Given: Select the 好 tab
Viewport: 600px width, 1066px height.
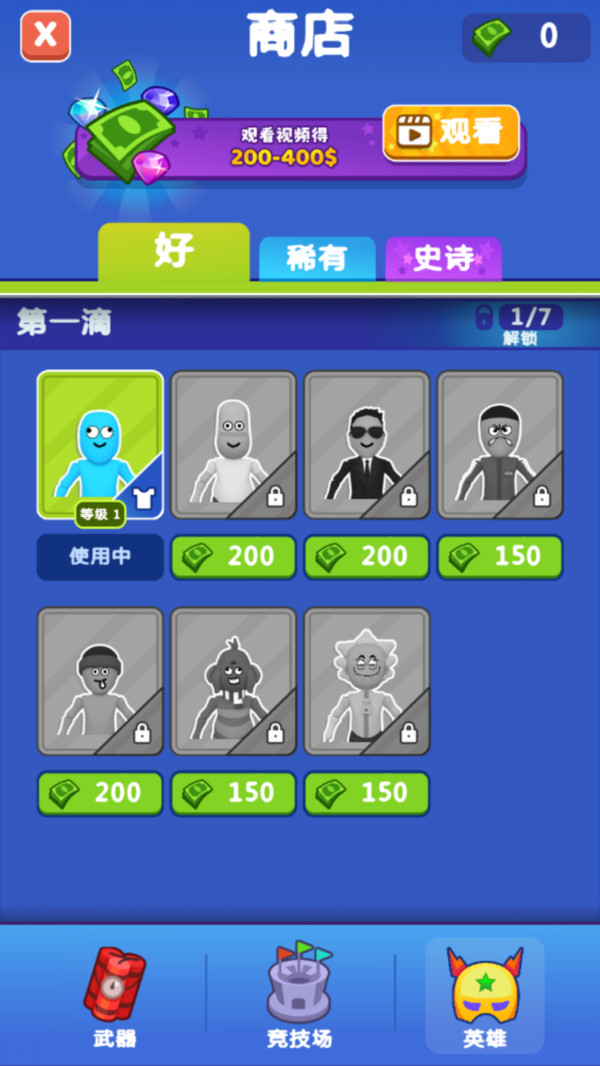Looking at the screenshot, I should coord(174,252).
